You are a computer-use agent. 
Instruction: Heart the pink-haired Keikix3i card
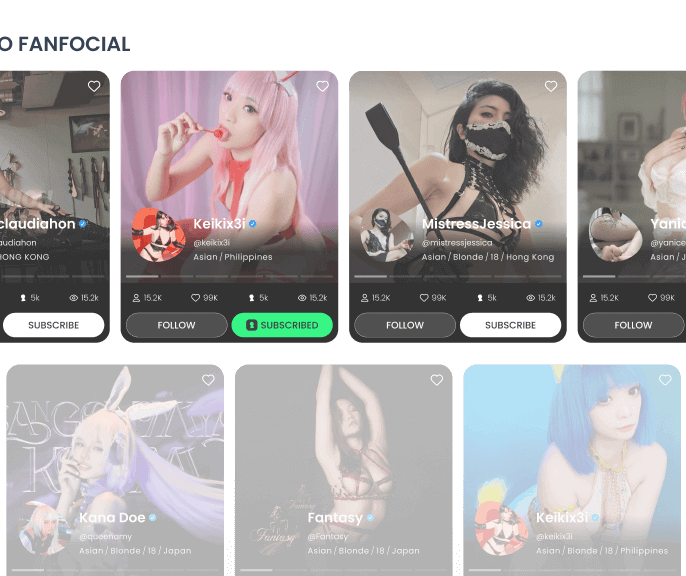[x=322, y=87]
